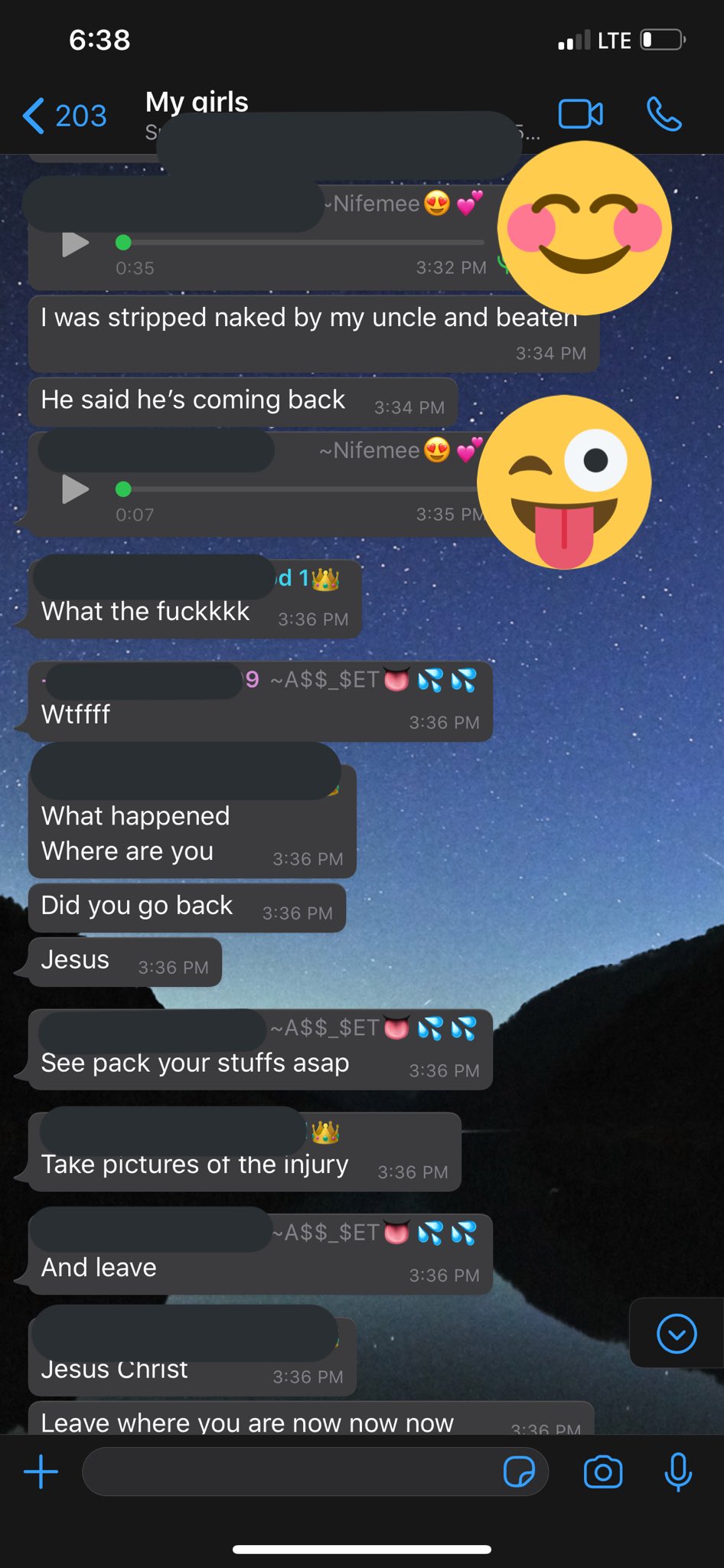
Task: Open My girls group info
Action: tap(197, 103)
